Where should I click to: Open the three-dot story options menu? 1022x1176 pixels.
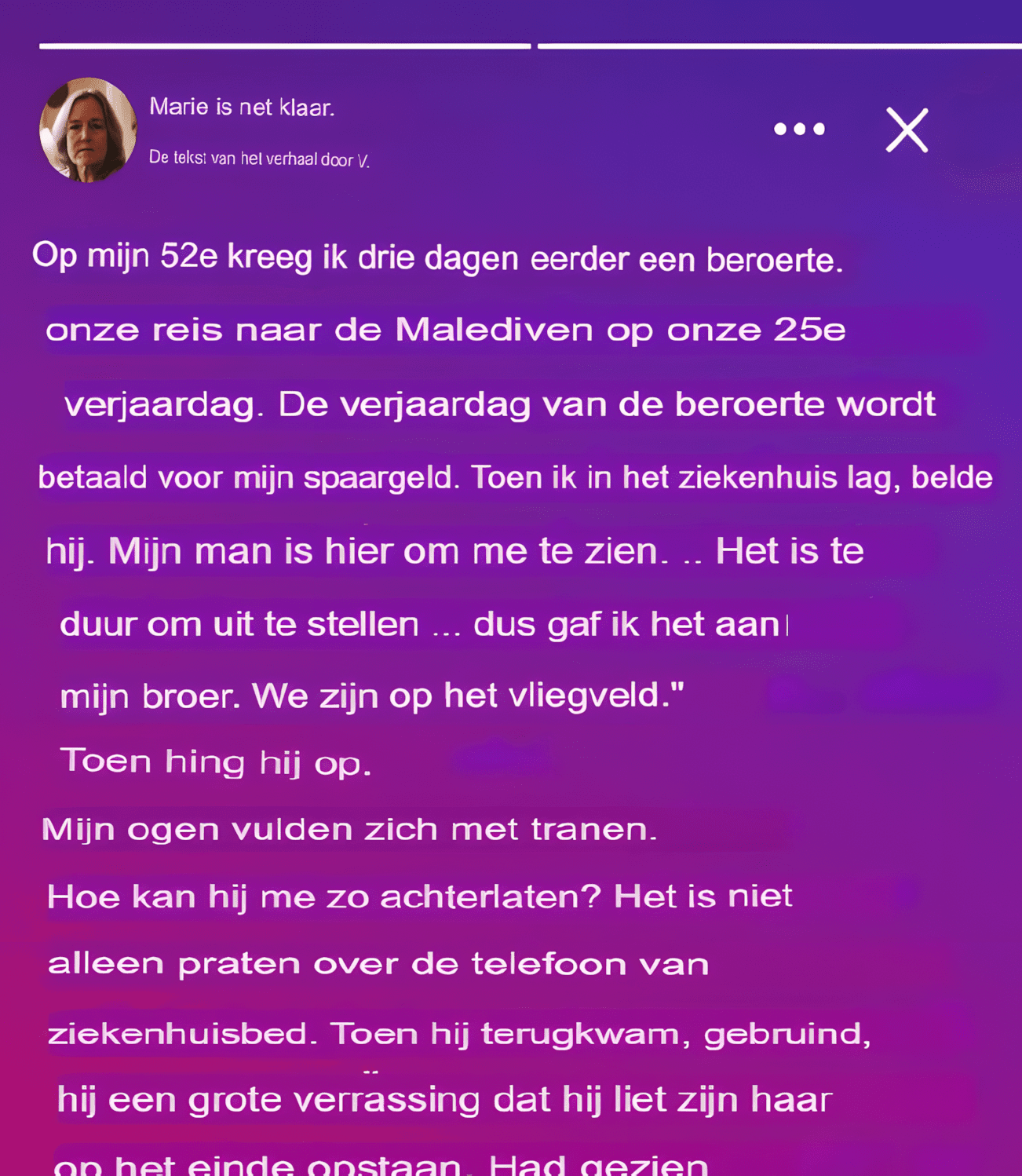tap(799, 129)
